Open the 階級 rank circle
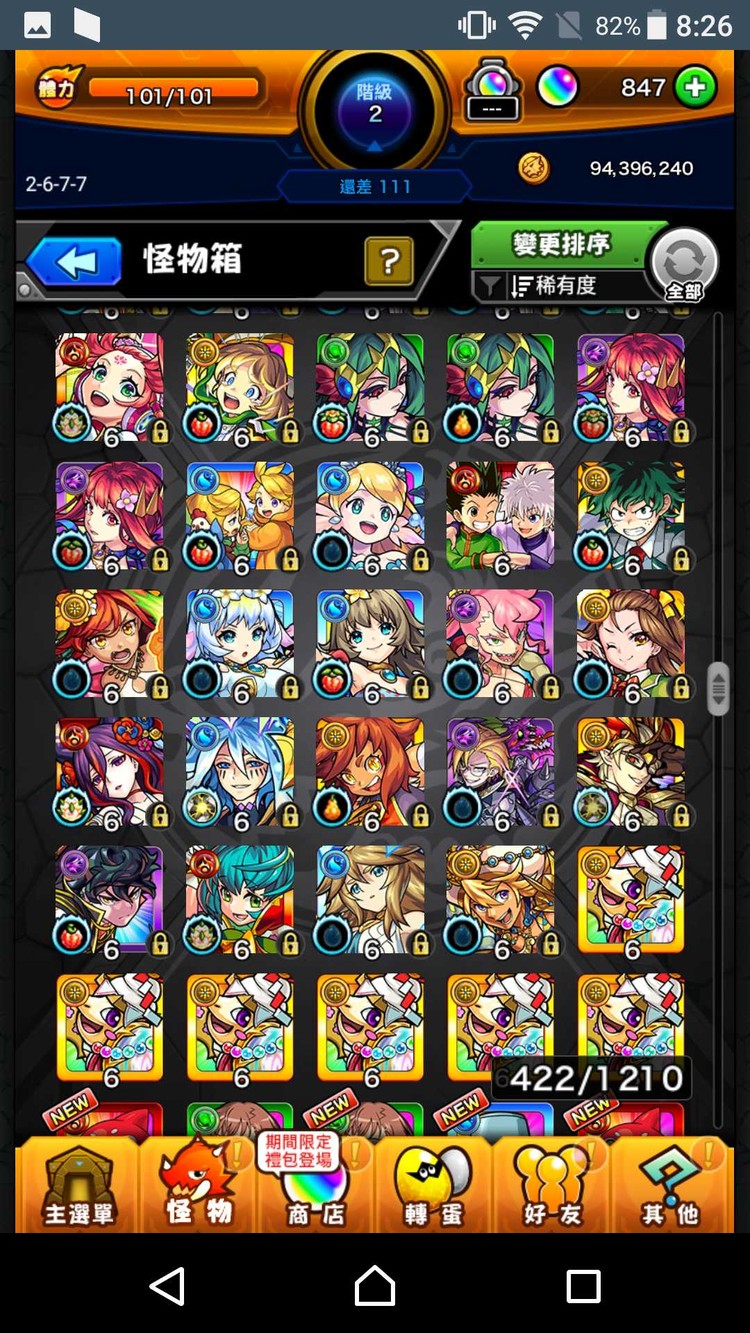This screenshot has height=1333, width=750. [375, 105]
